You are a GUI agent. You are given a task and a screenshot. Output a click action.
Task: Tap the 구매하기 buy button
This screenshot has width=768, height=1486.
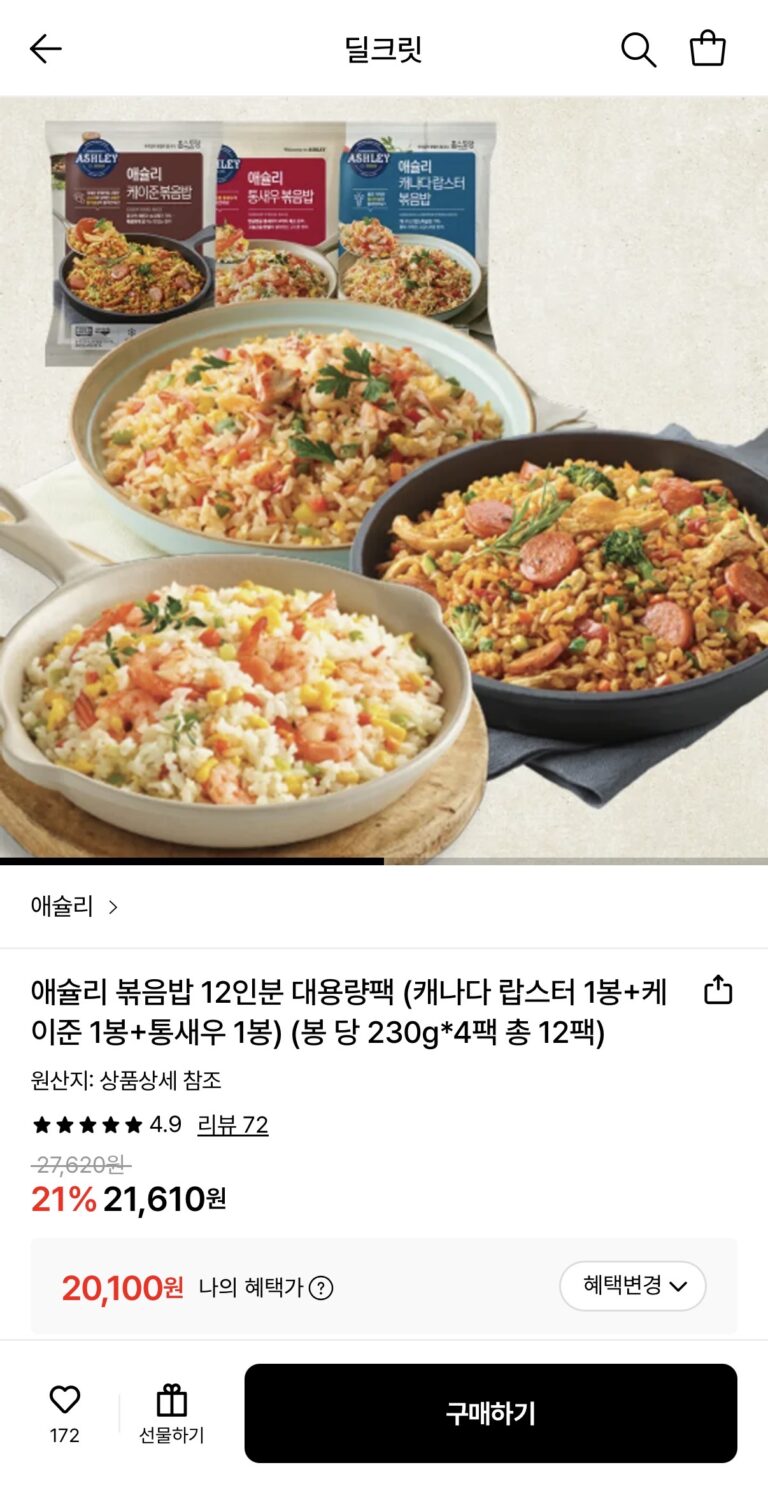coord(490,1413)
